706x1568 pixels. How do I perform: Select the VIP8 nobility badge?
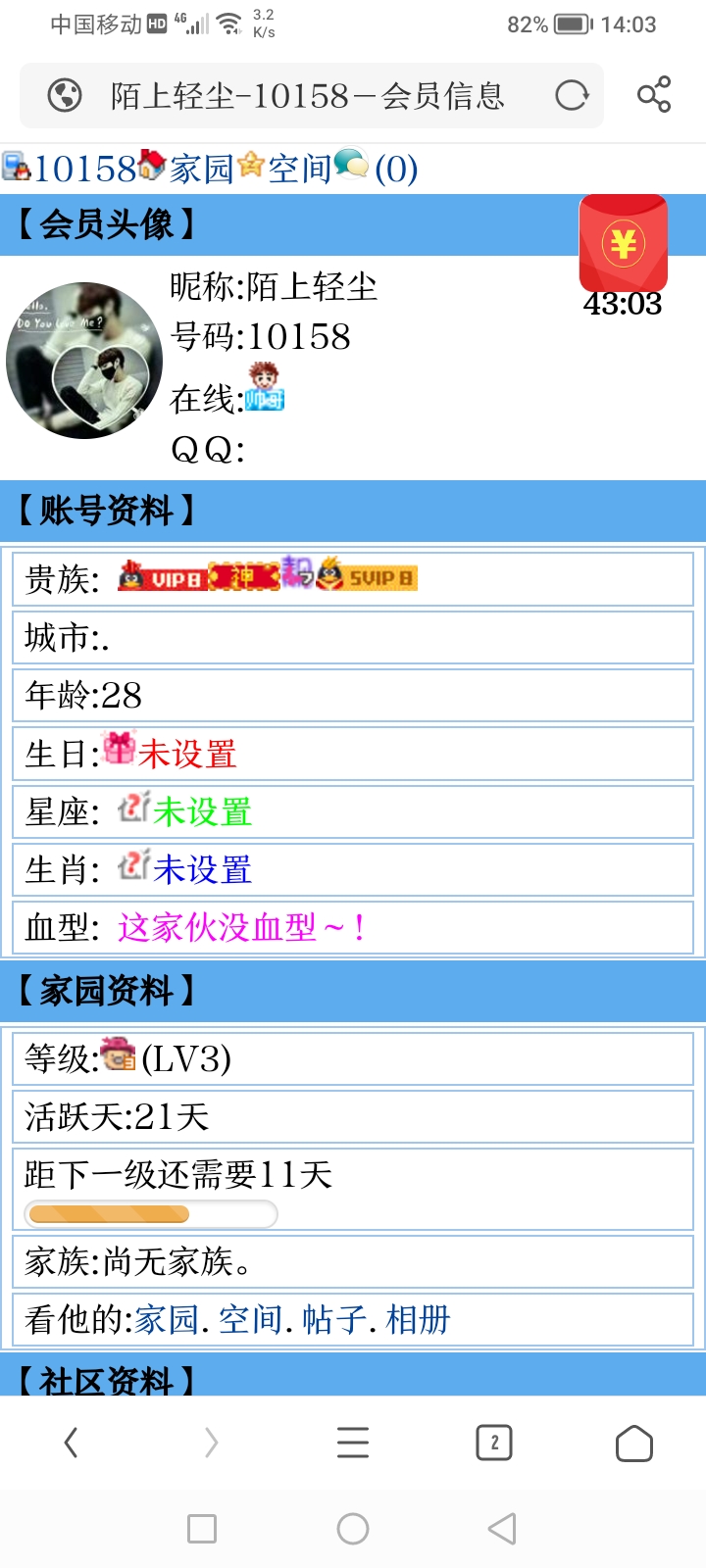(161, 577)
